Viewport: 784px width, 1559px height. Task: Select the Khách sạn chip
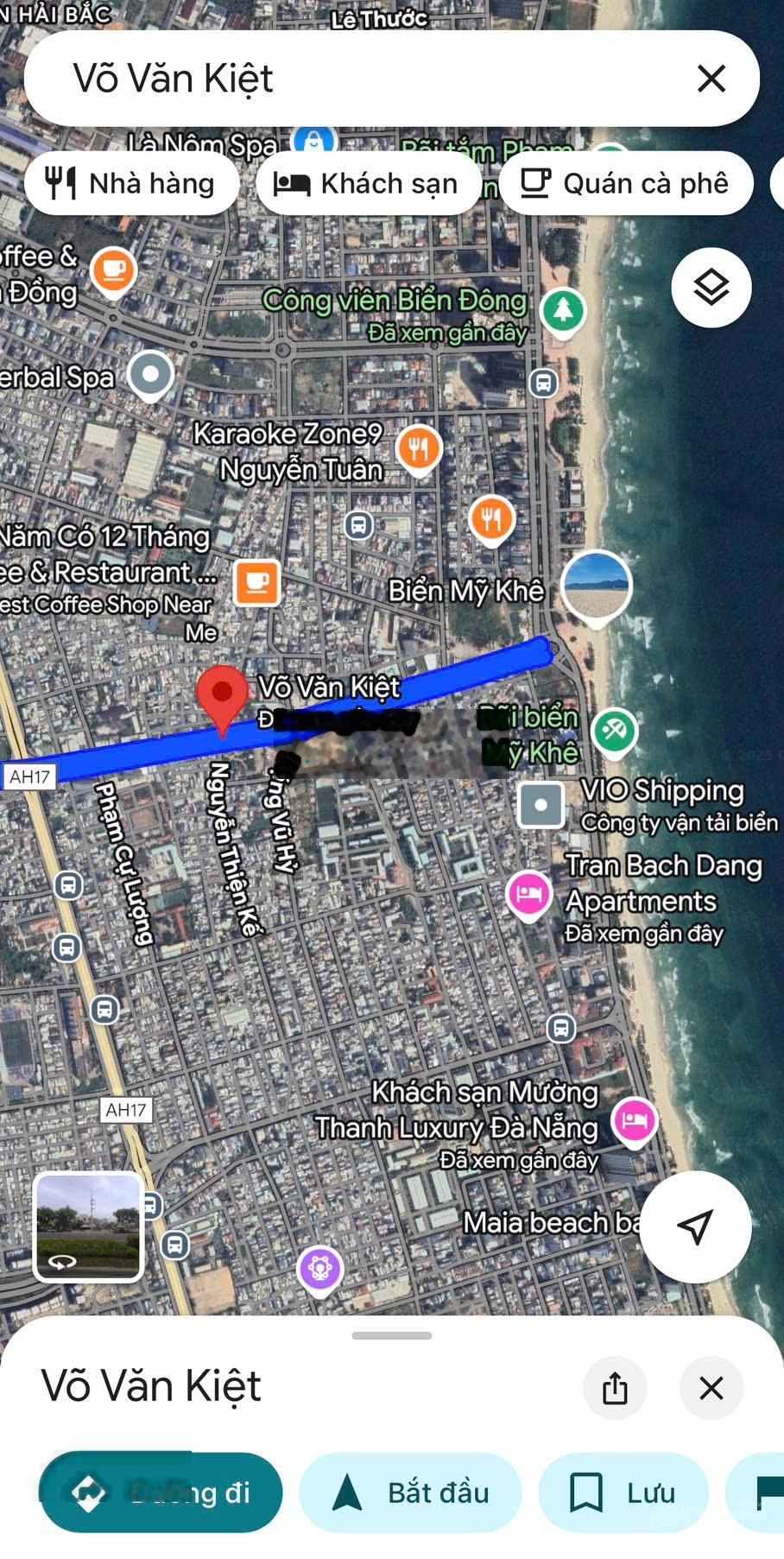point(366,183)
